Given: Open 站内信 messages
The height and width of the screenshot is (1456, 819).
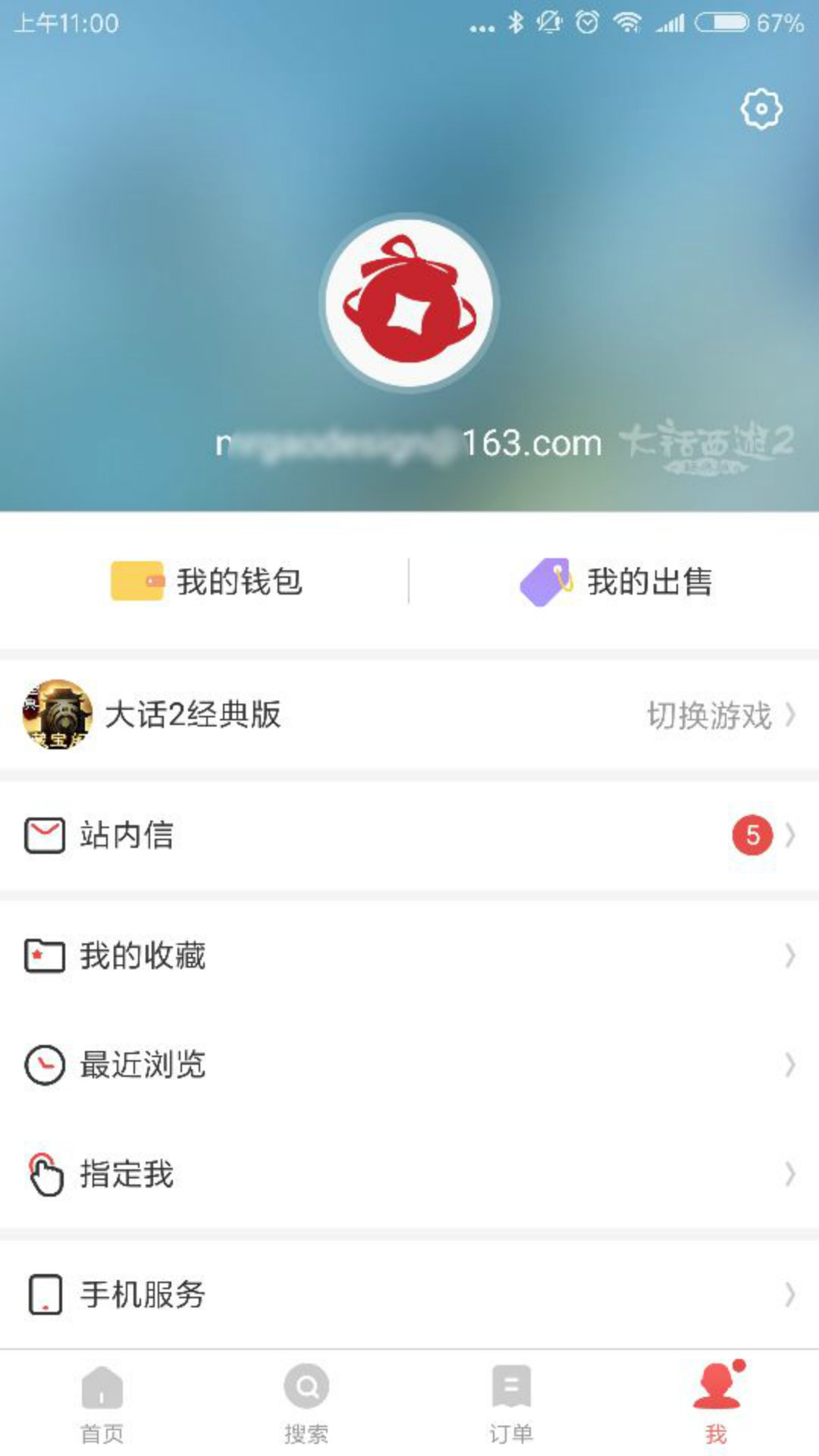Looking at the screenshot, I should coord(409,835).
